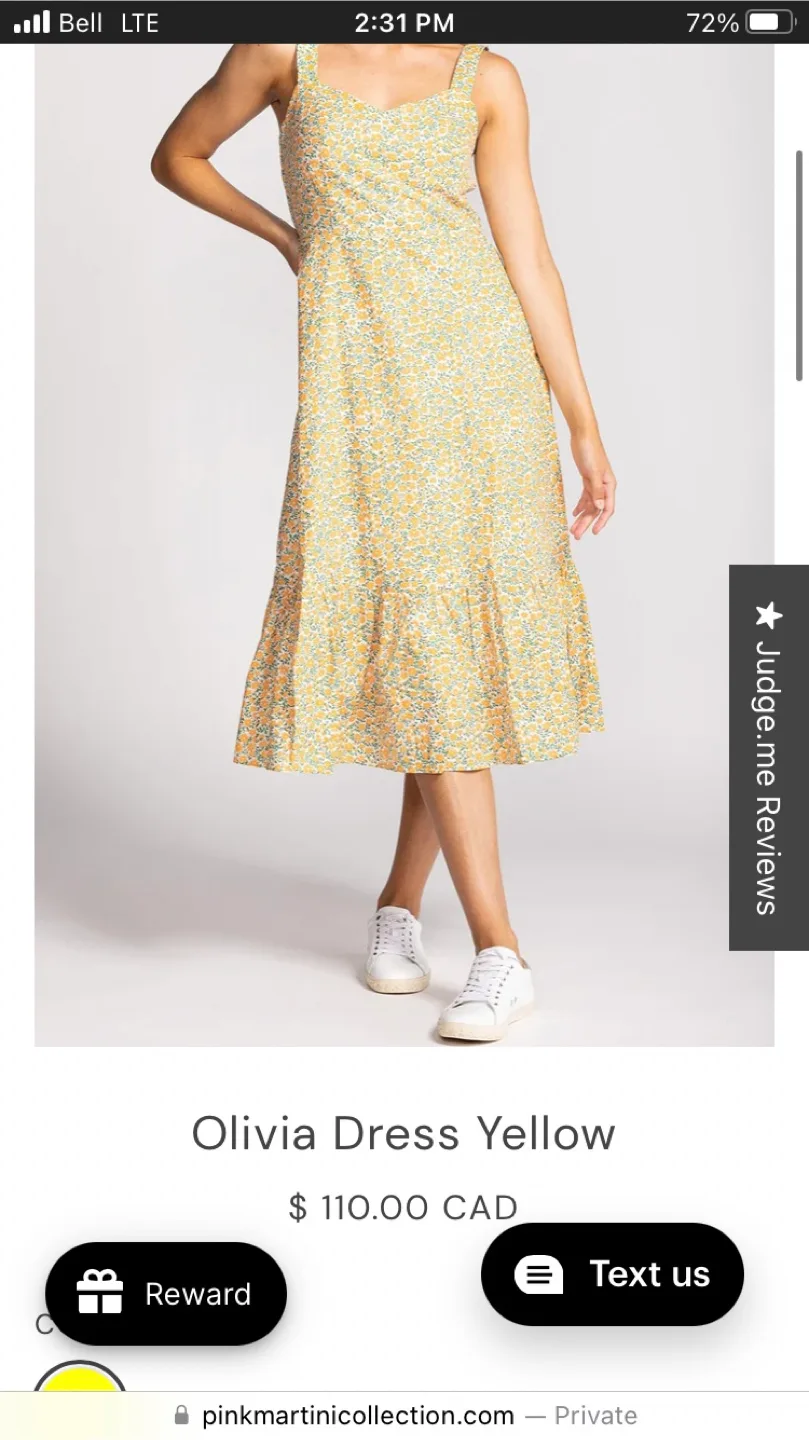This screenshot has height=1440, width=809.
Task: Tap the $110.00 CAD price text
Action: point(404,1207)
